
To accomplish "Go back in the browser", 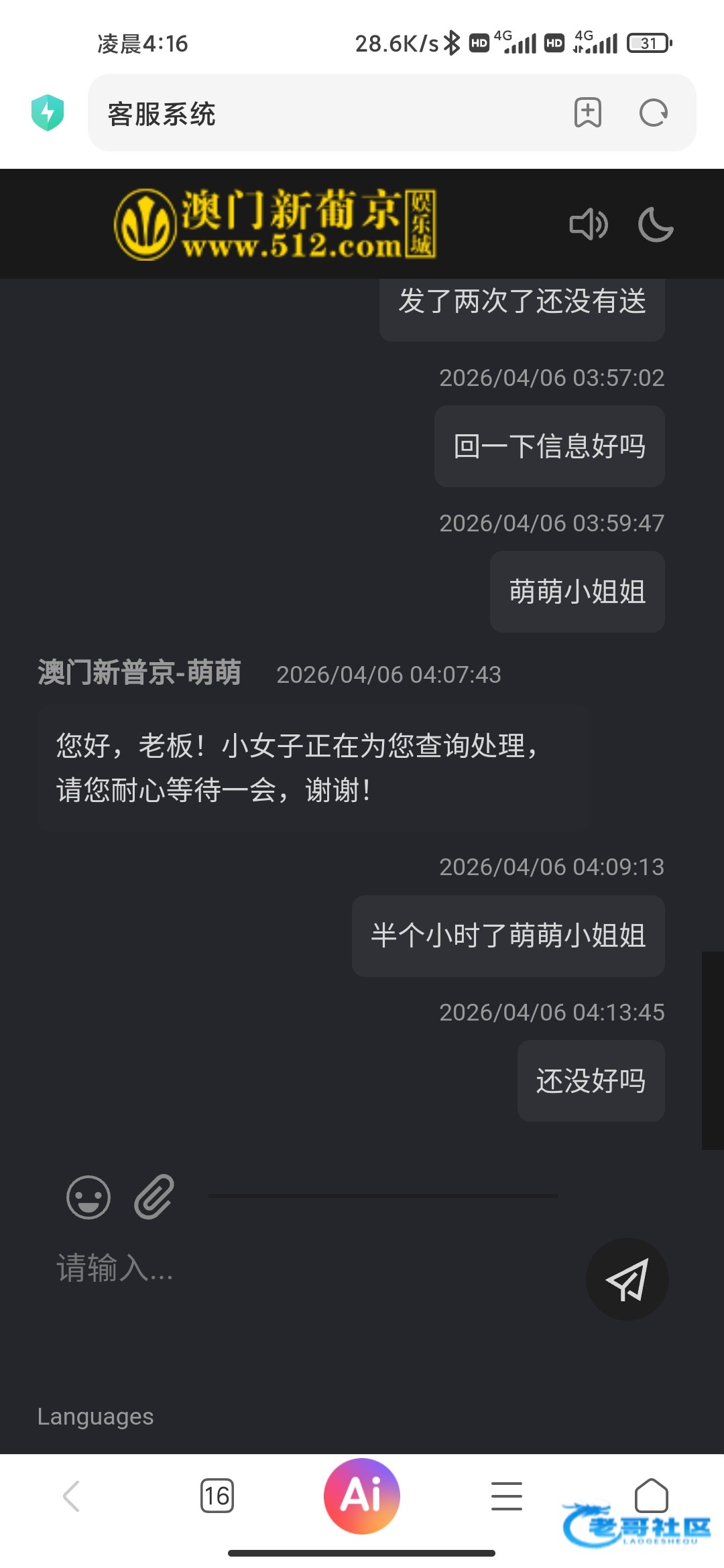I will click(72, 1496).
